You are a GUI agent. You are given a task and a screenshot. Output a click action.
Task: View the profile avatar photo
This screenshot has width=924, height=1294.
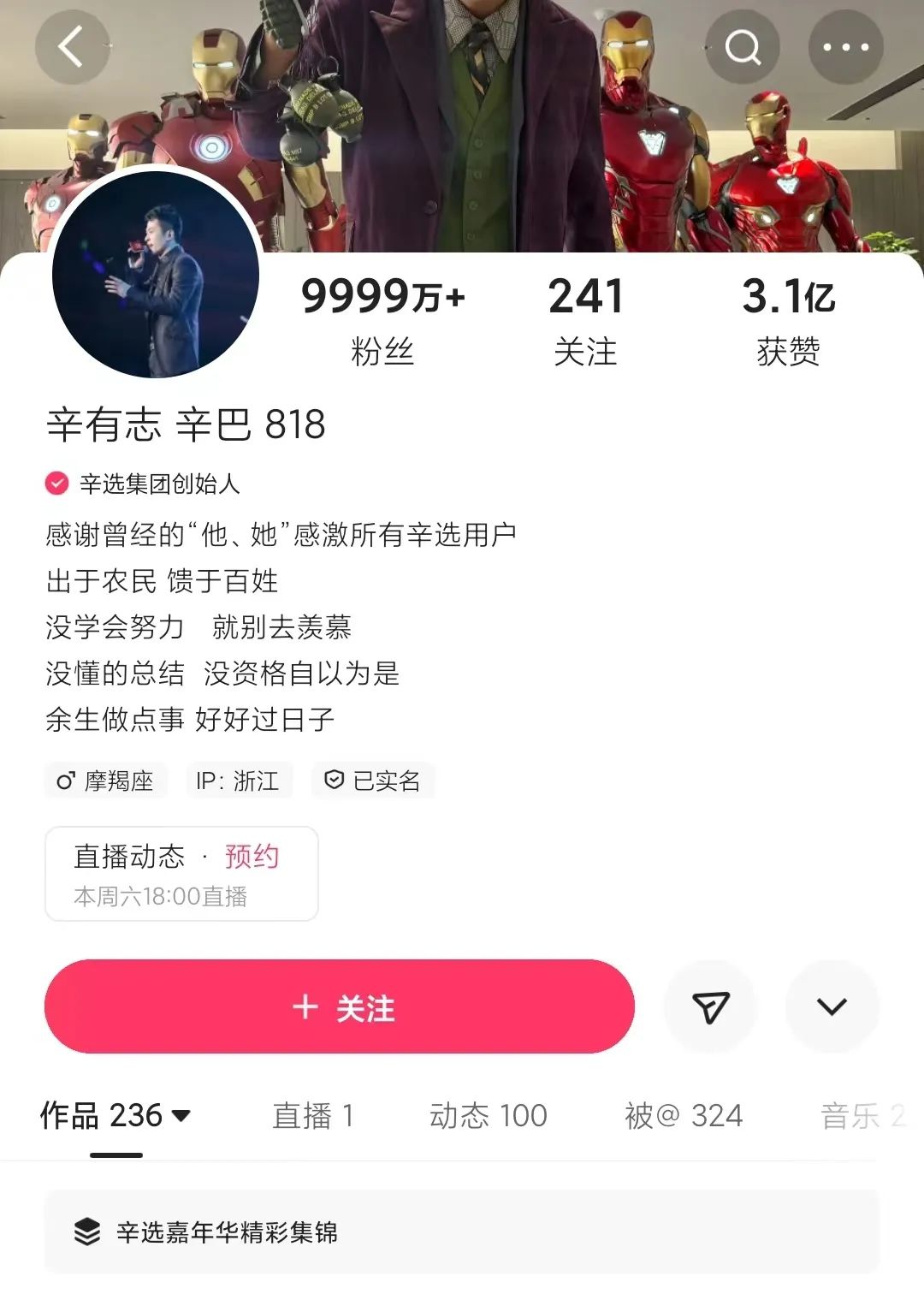pos(156,274)
